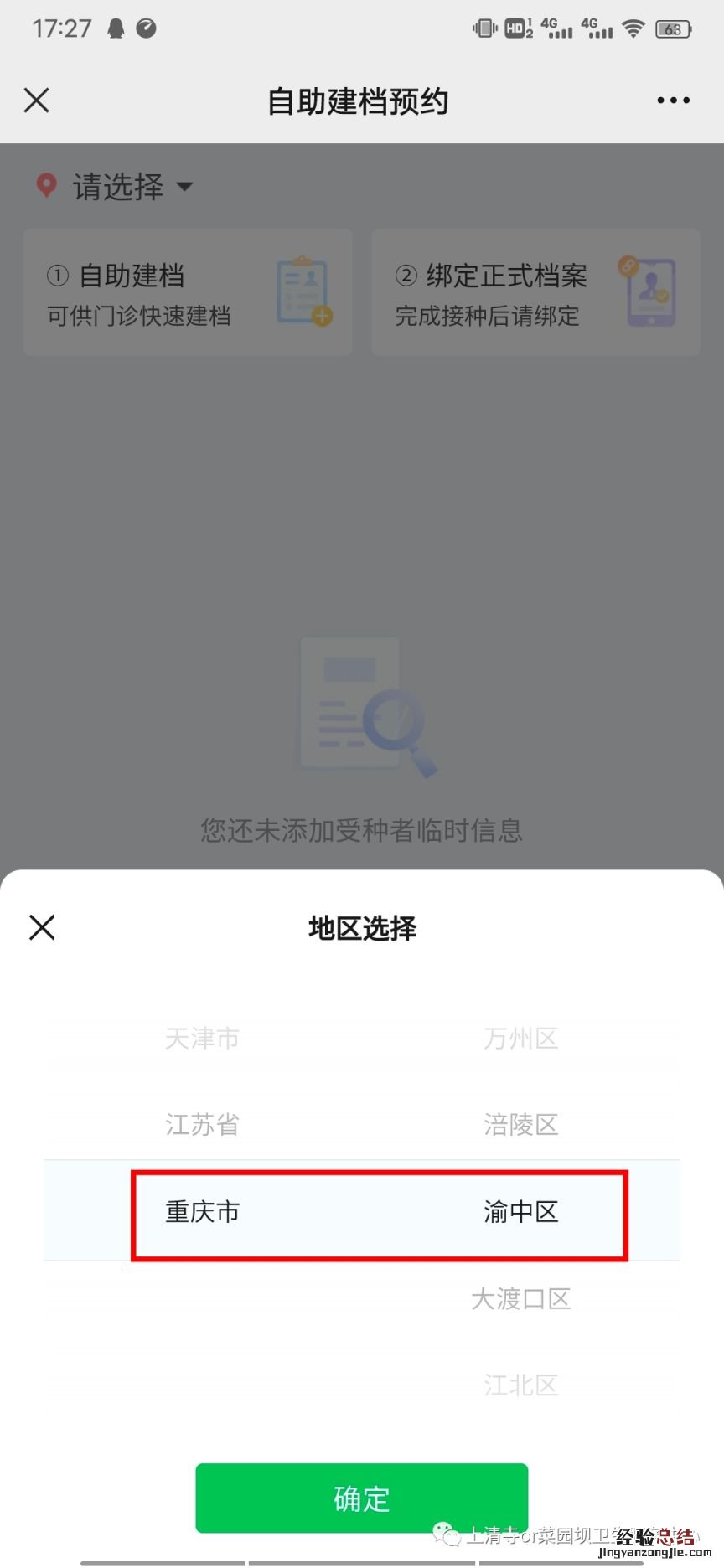
Task: Dismiss the 地区选择 region picker
Action: click(42, 927)
